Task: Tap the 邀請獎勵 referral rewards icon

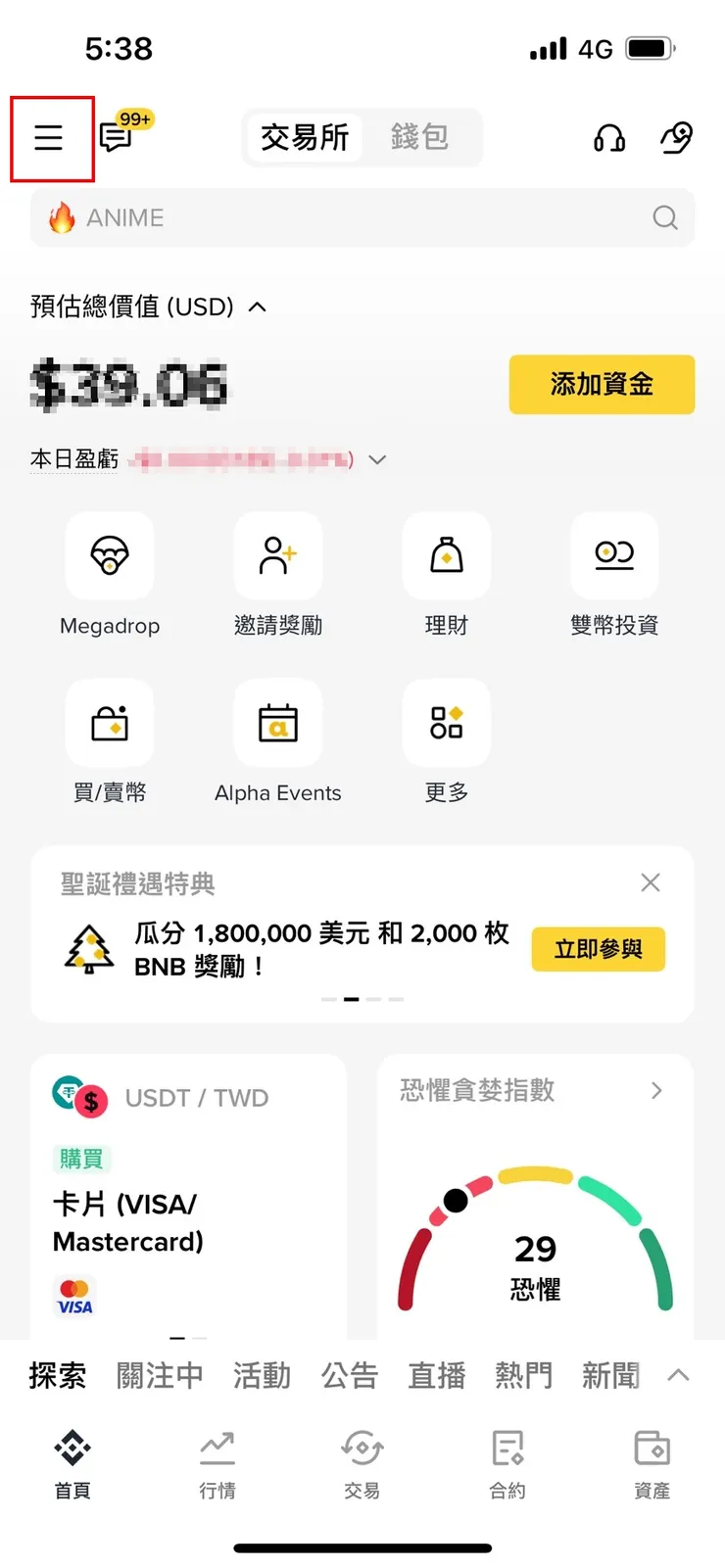Action: (x=277, y=556)
